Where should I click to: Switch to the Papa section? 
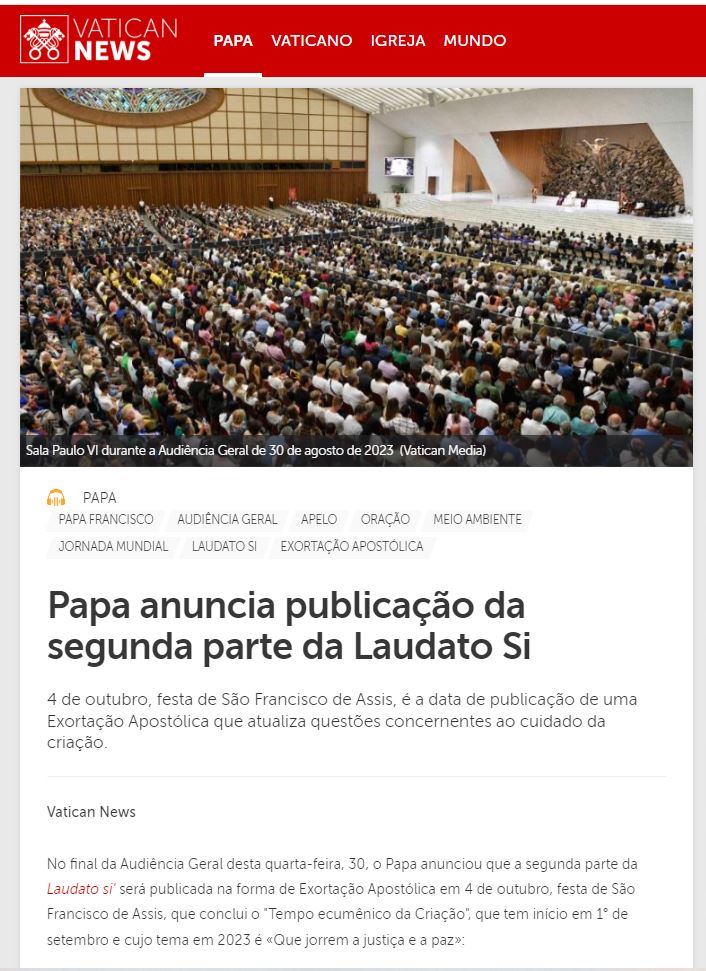tap(233, 41)
